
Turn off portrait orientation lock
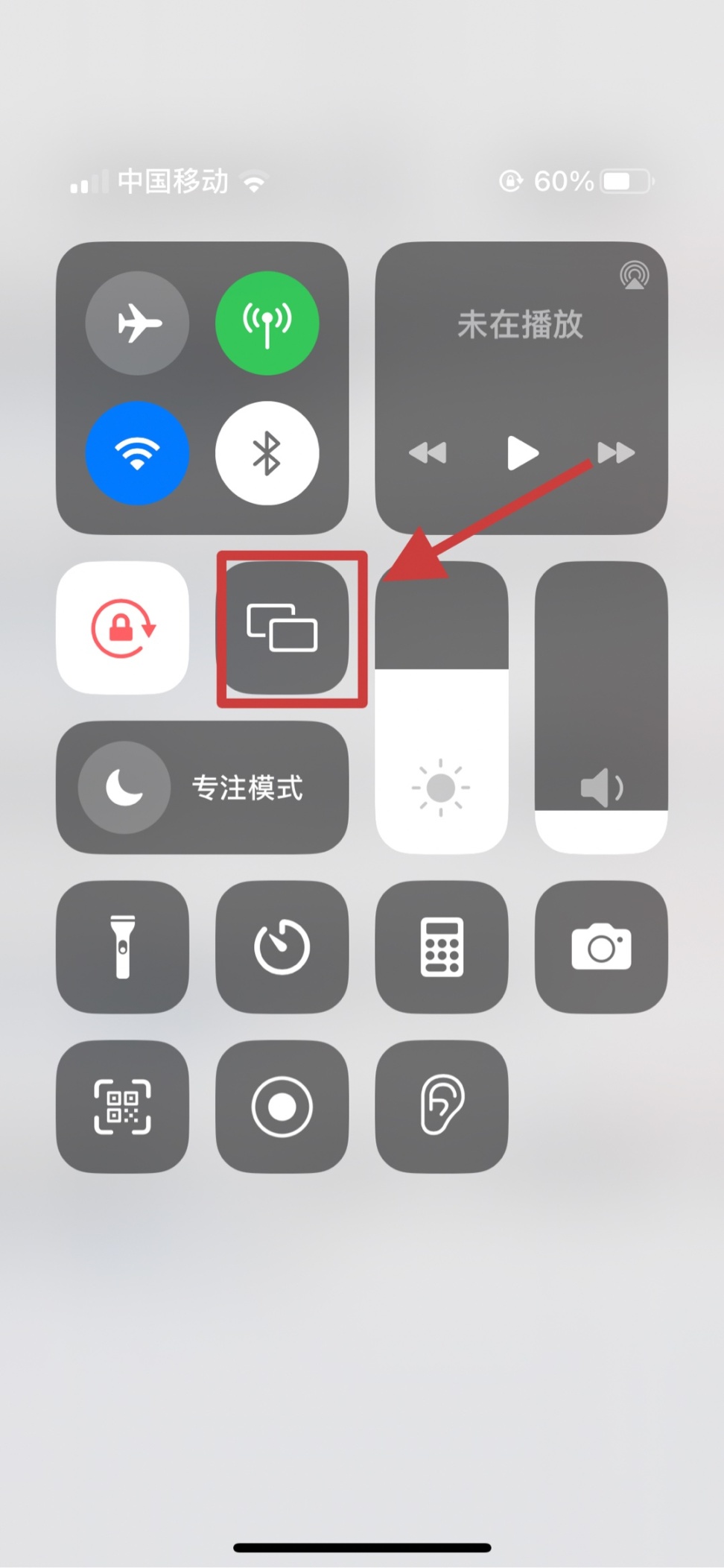pos(122,627)
